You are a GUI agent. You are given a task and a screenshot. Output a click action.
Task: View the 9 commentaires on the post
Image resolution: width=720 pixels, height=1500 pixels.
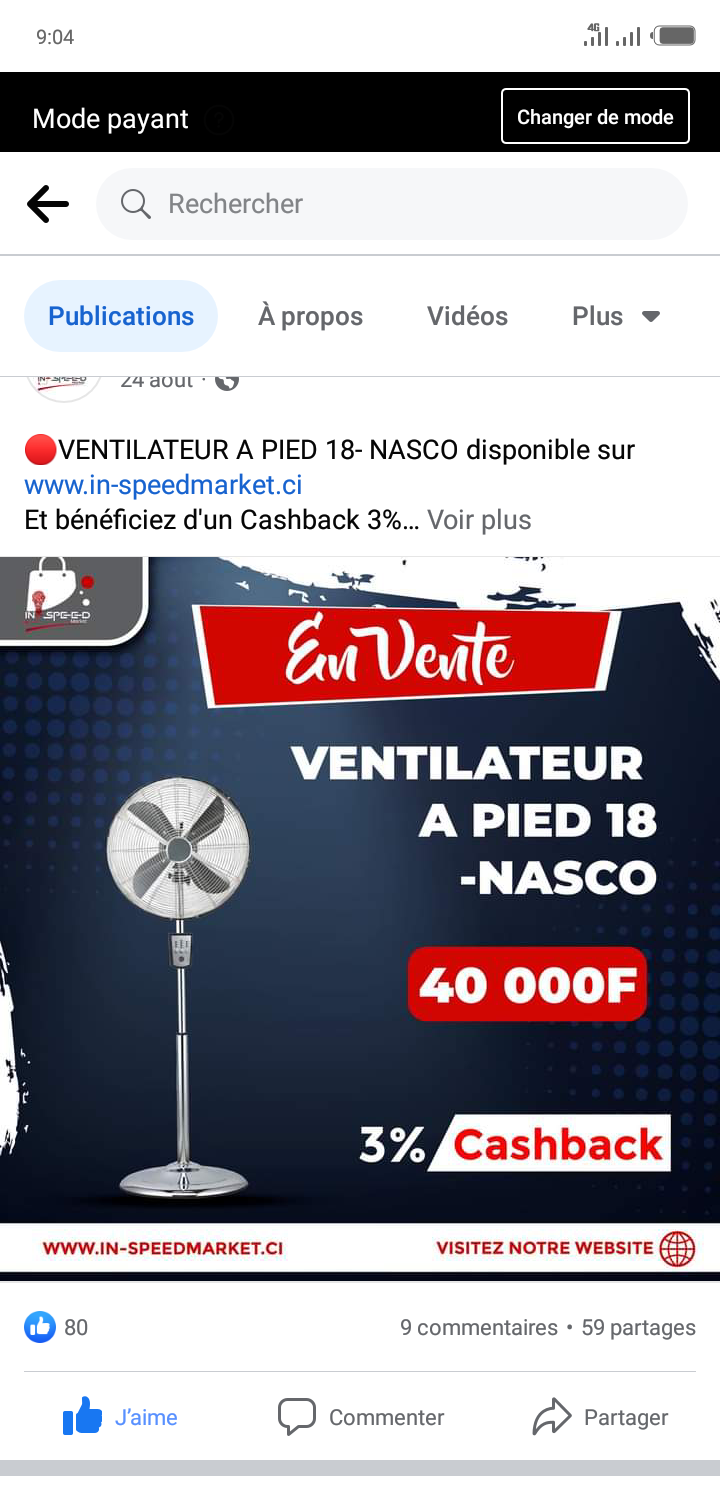[x=478, y=1328]
